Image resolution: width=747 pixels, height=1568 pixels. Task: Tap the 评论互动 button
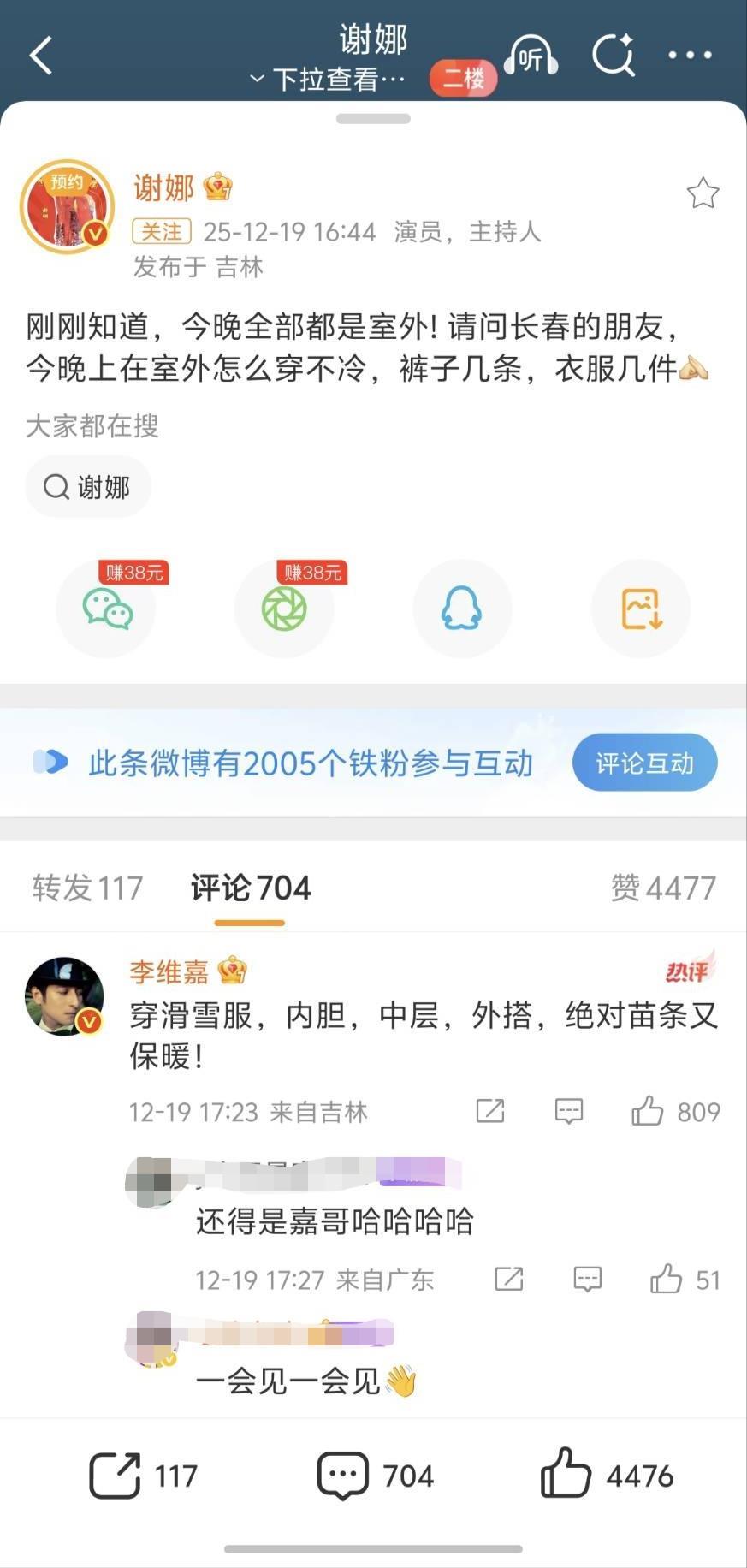(644, 763)
